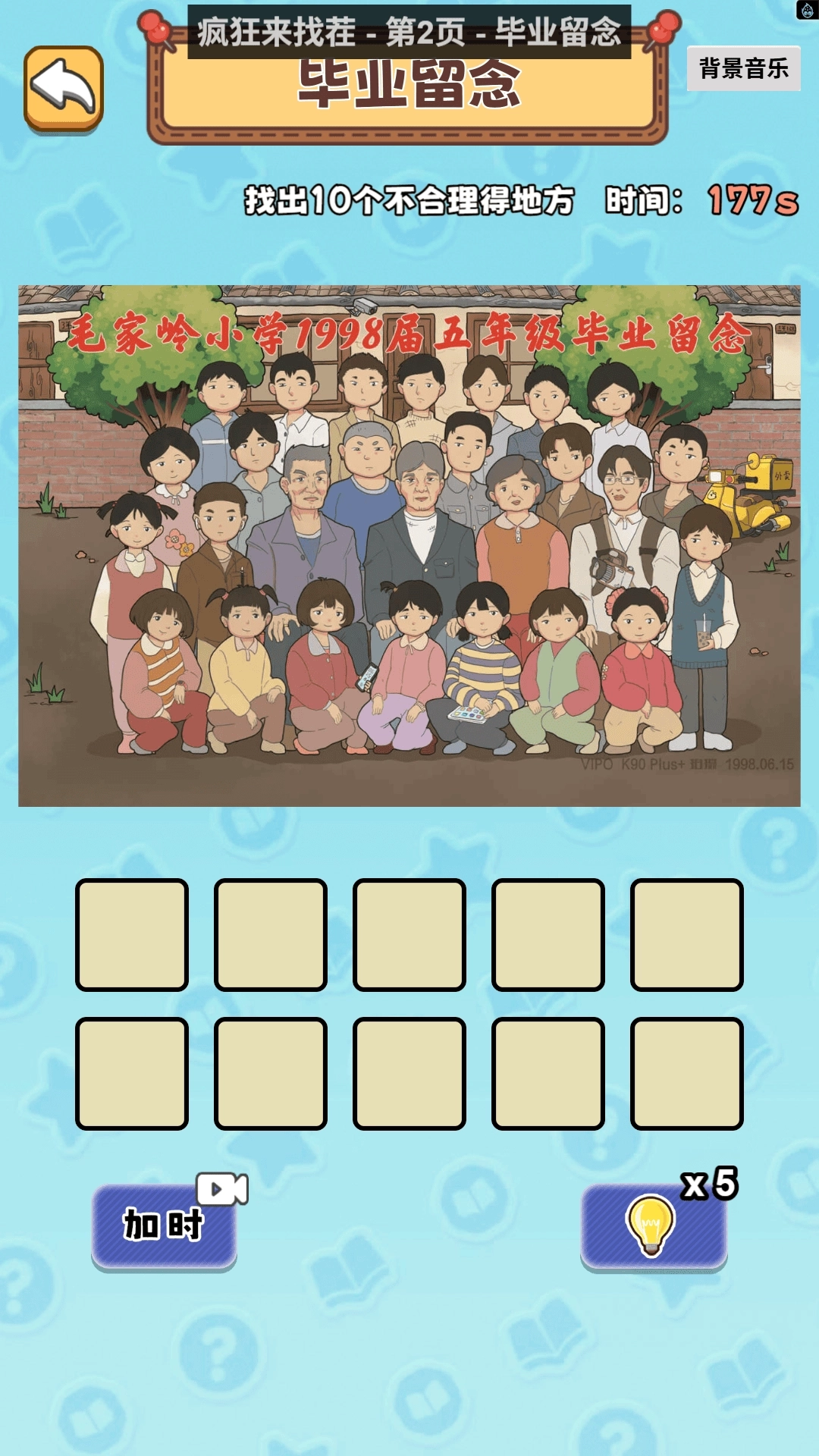819x1456 pixels.
Task: Go back with the arrow button
Action: point(64,89)
